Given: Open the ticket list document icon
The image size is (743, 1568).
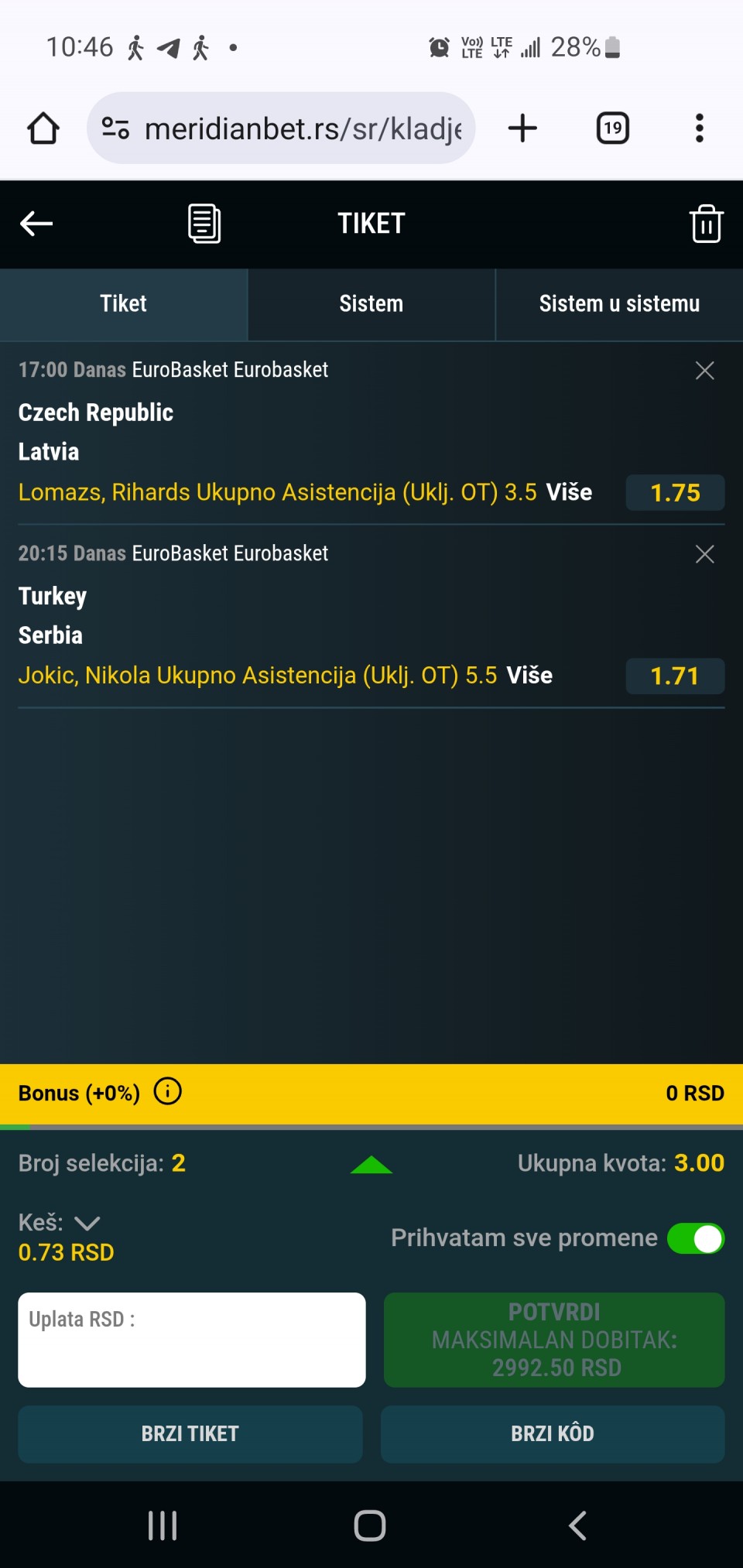Looking at the screenshot, I should tap(204, 224).
